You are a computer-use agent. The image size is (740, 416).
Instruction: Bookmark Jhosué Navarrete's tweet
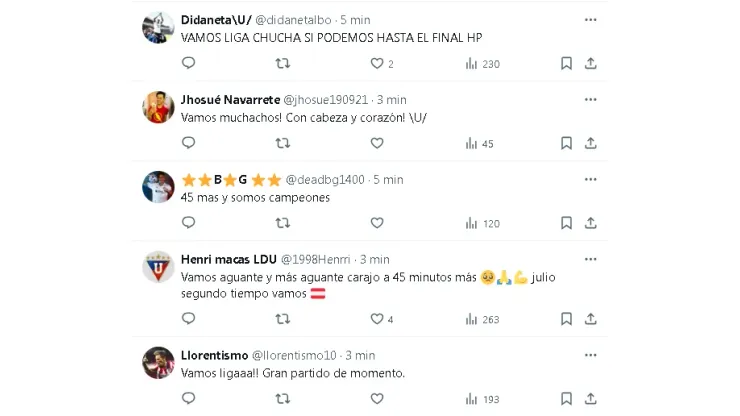566,143
